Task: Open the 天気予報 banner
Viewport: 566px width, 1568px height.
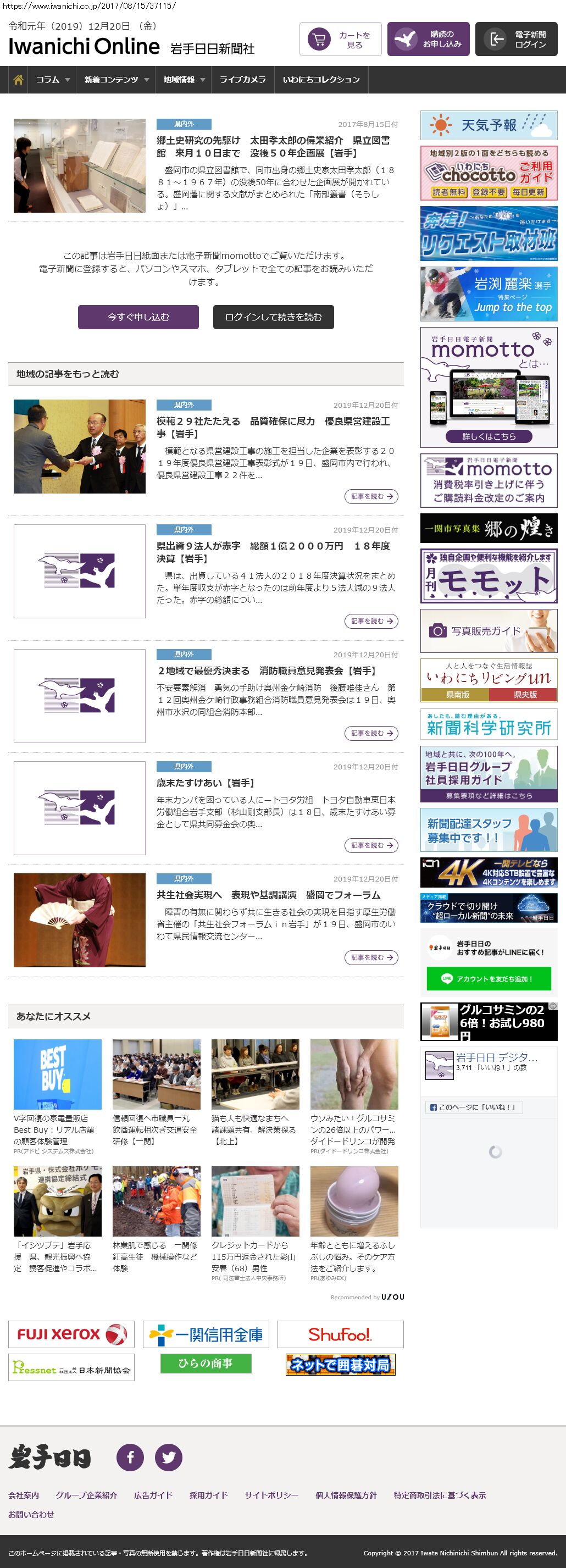Action: coord(489,125)
